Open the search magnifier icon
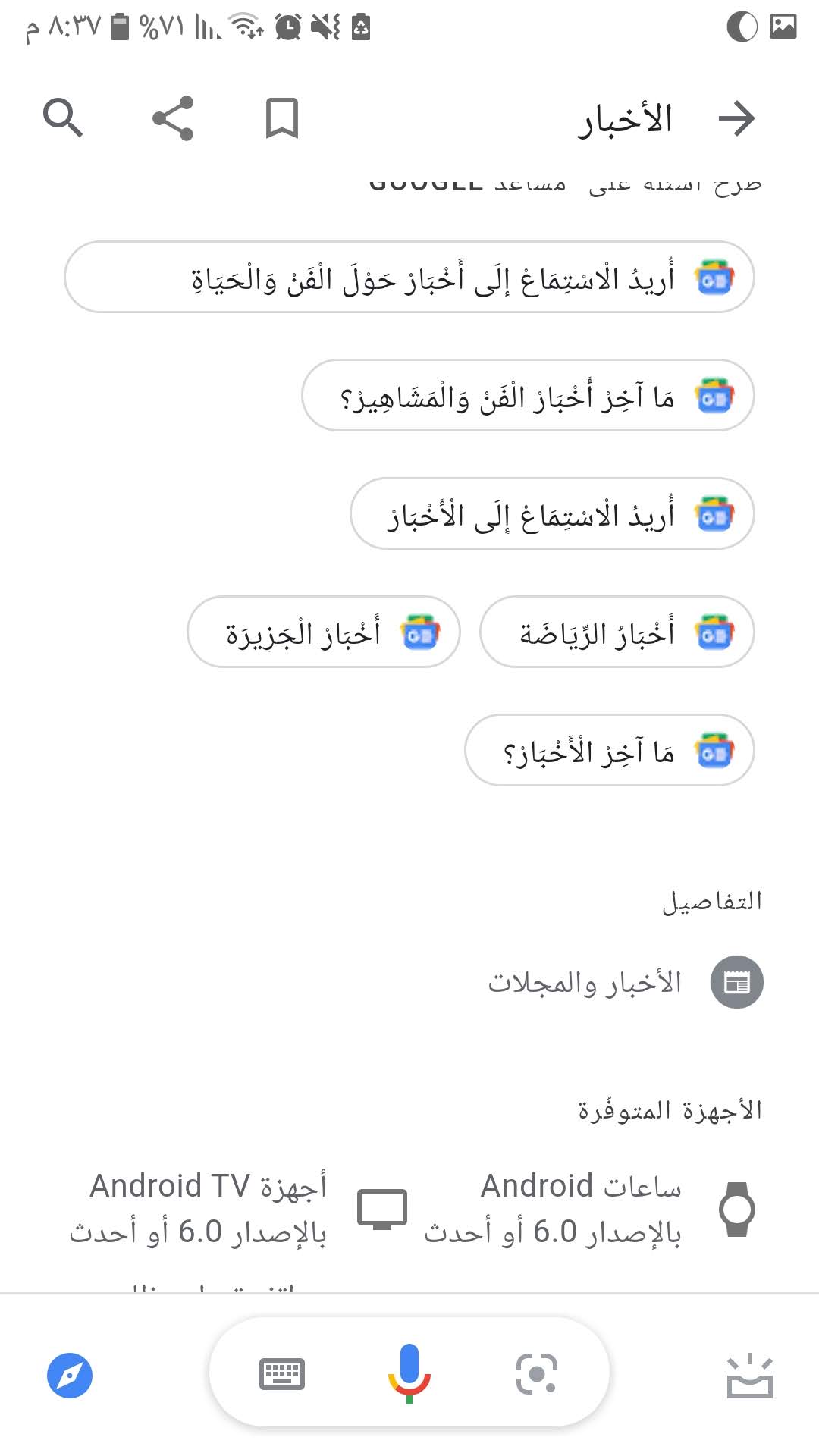819x1456 pixels. pos(63,118)
